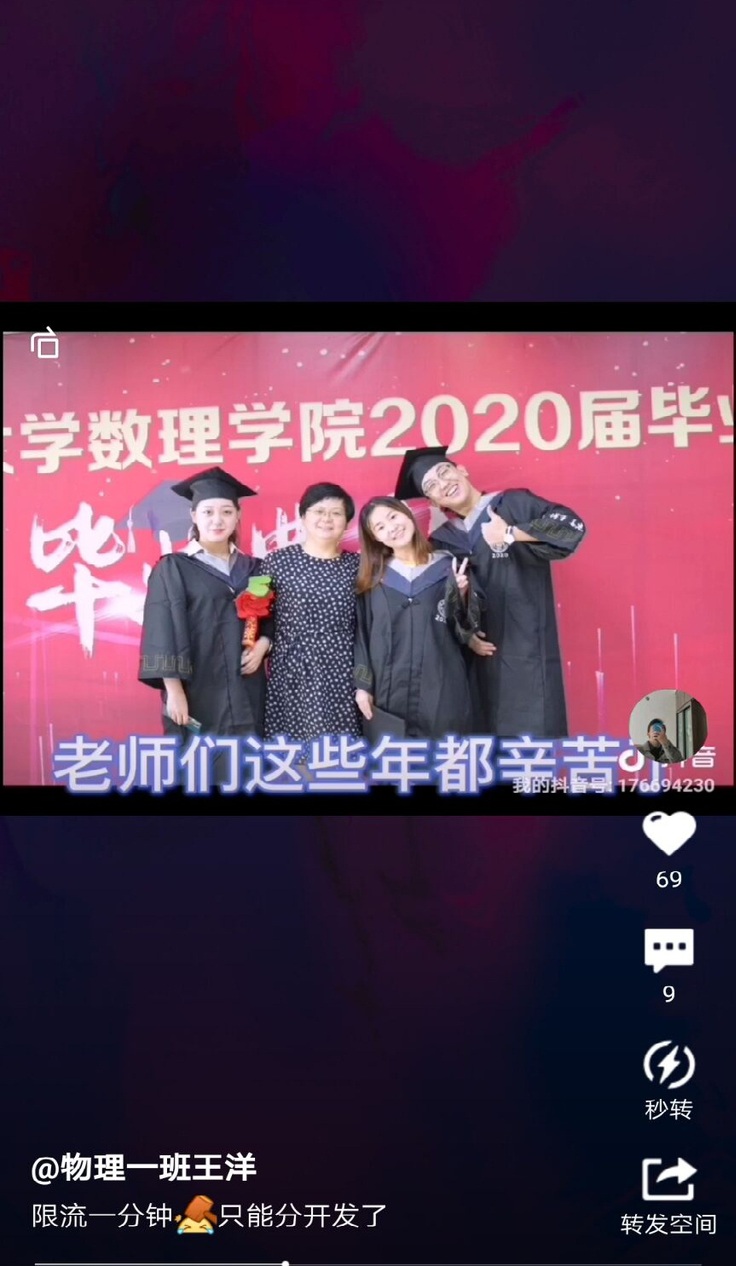Rotate the video to fullscreen
Screen dimensions: 736x1266
(45, 345)
